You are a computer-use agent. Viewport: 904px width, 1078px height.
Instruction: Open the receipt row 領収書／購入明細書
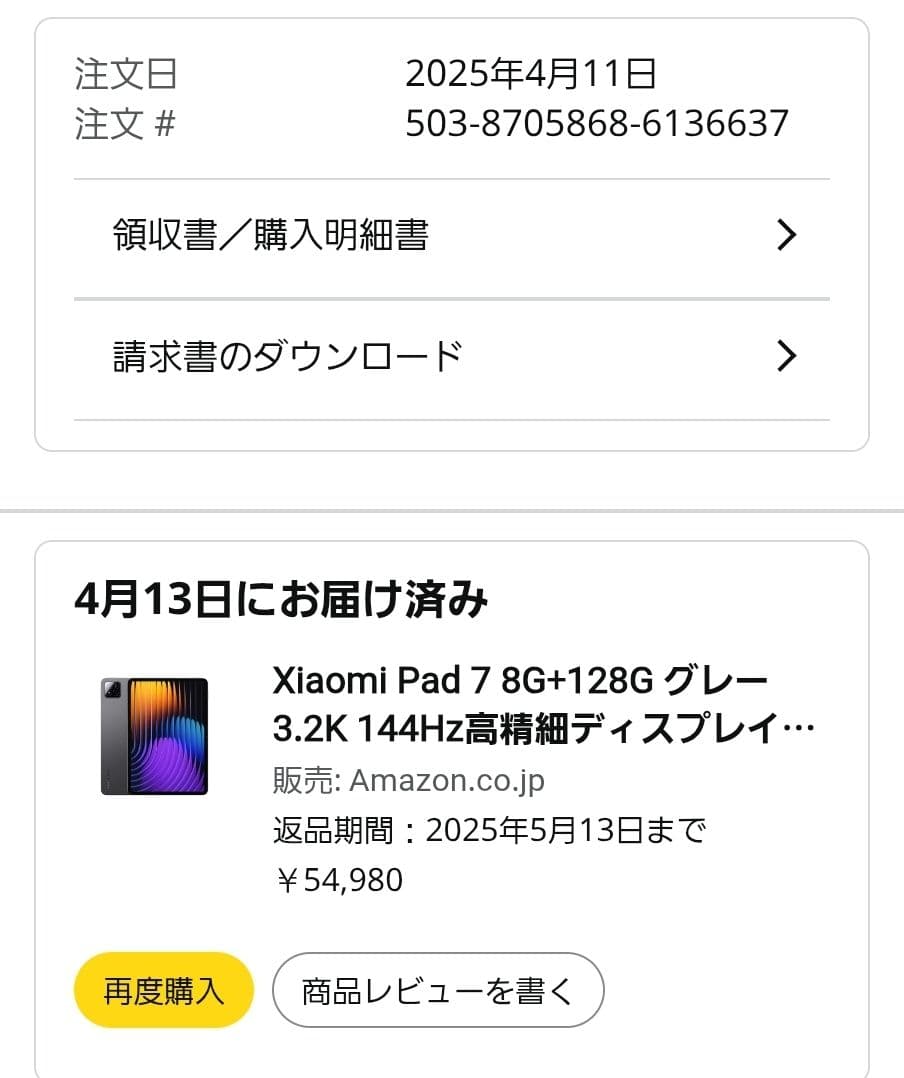point(270,235)
